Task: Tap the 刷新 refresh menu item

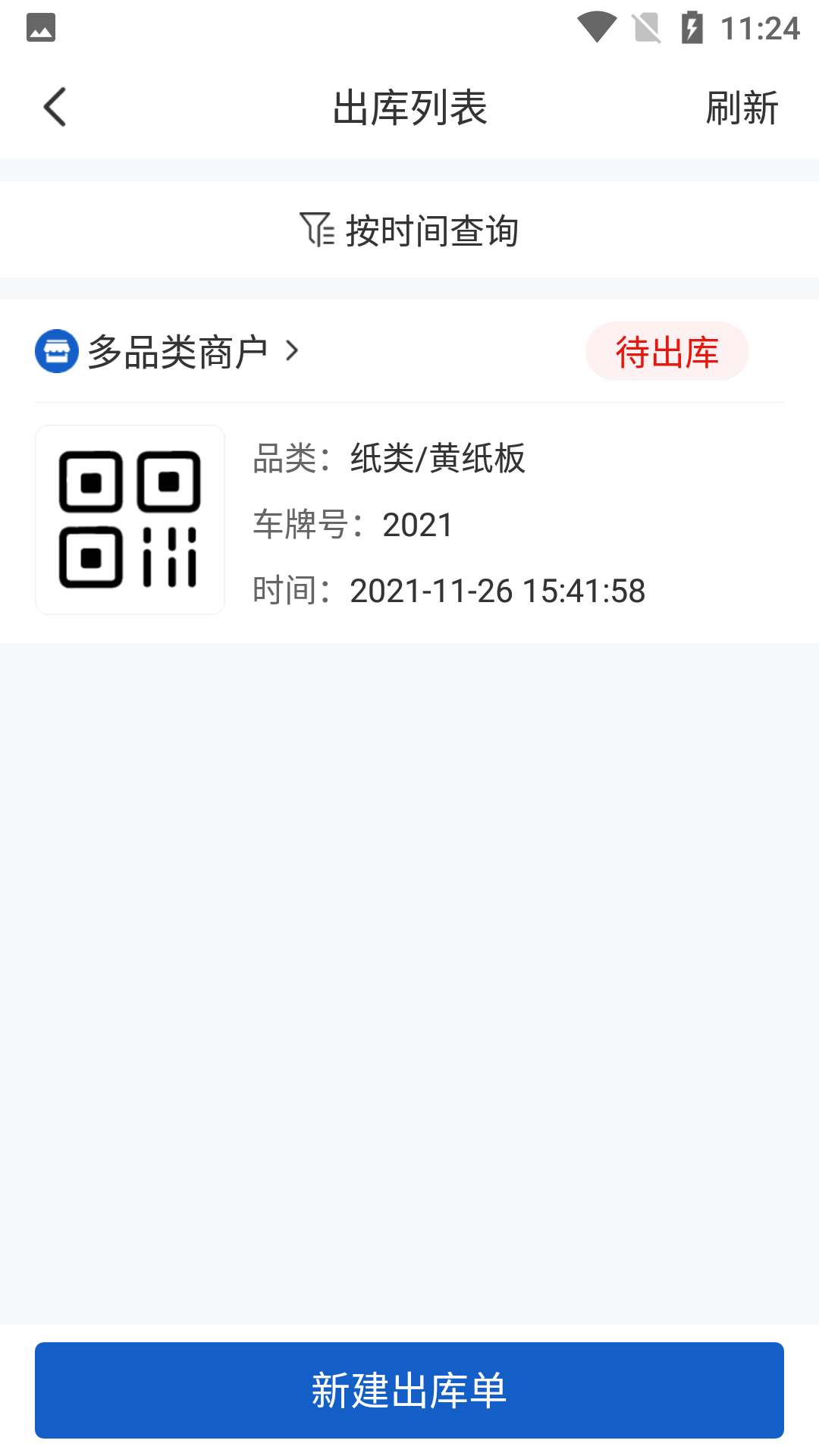Action: tap(742, 107)
